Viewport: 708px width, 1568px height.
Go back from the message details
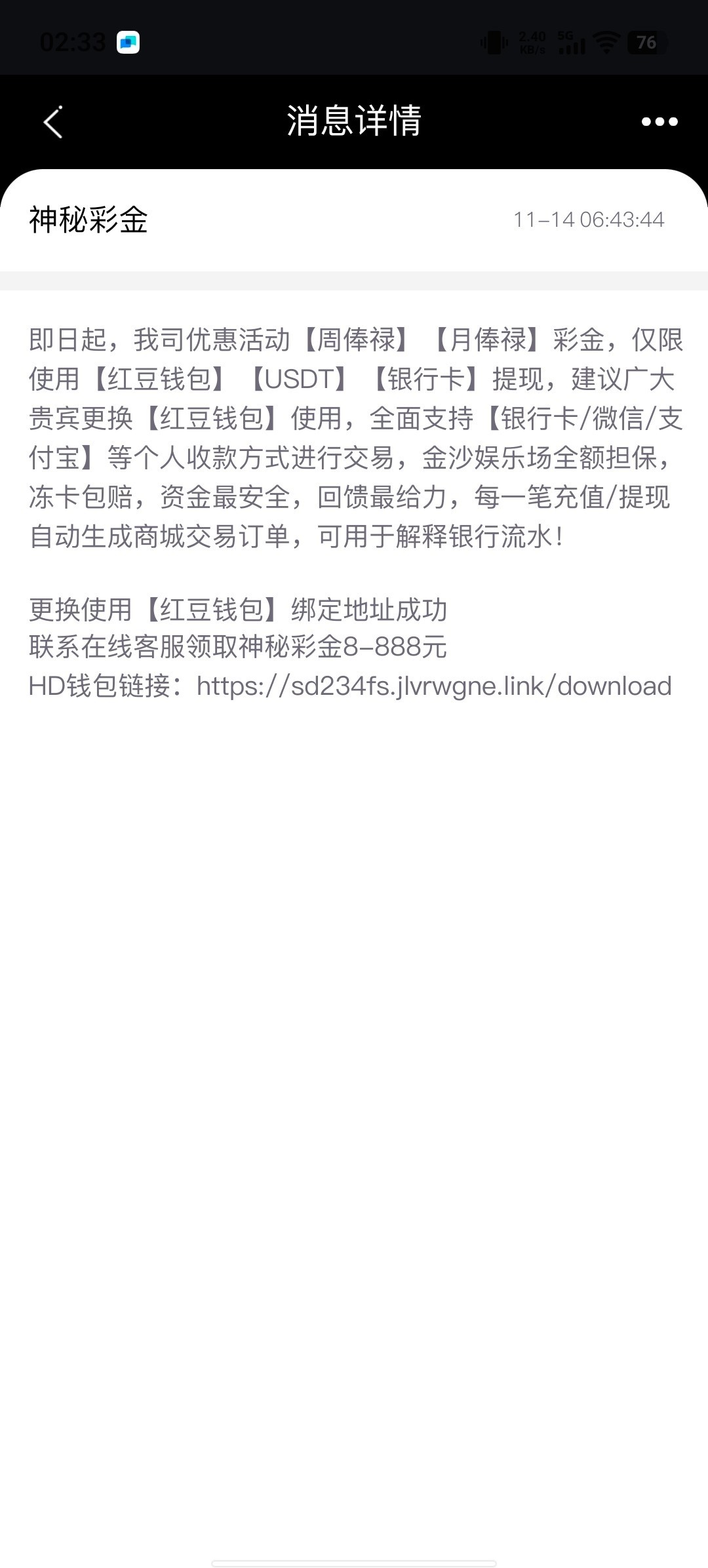(x=52, y=122)
